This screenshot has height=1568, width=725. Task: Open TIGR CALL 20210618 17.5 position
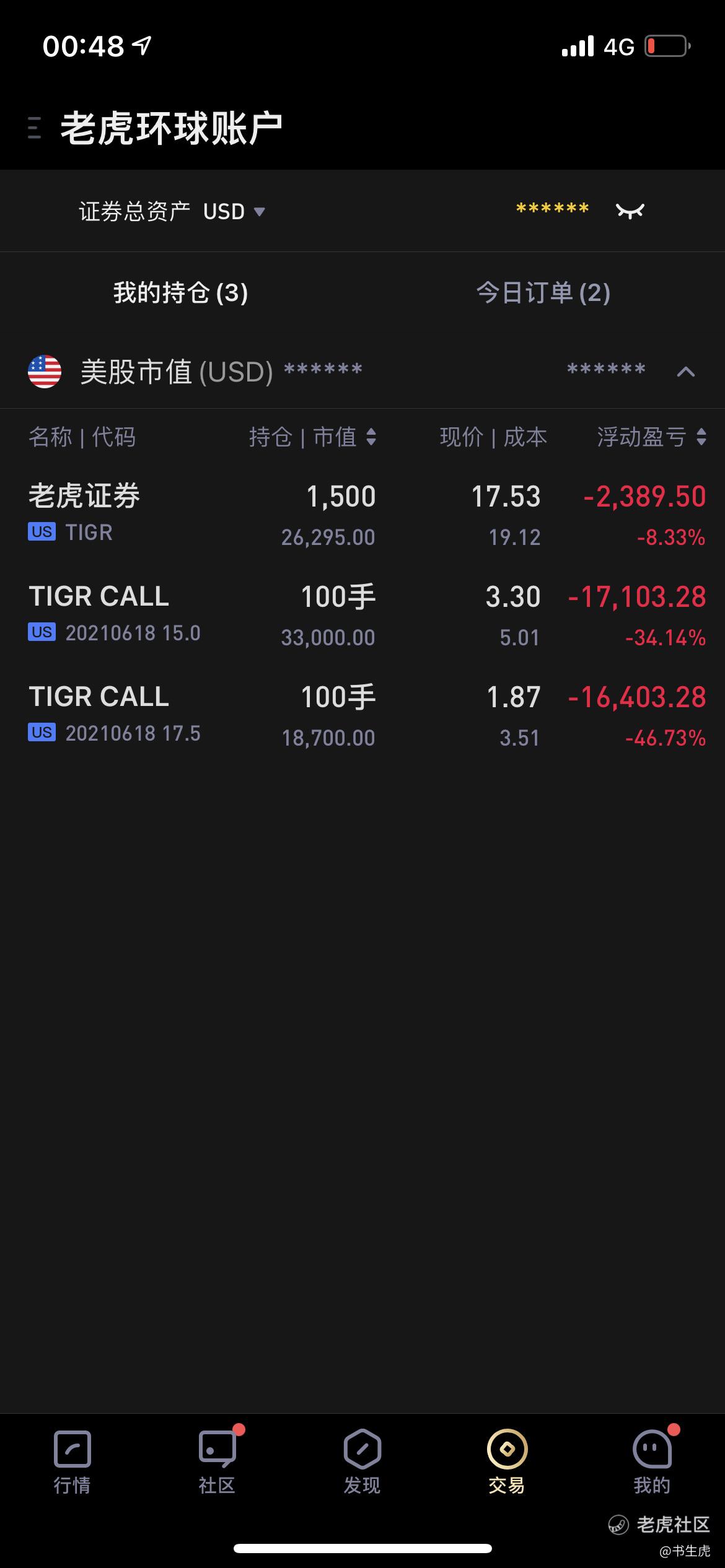pos(362,715)
